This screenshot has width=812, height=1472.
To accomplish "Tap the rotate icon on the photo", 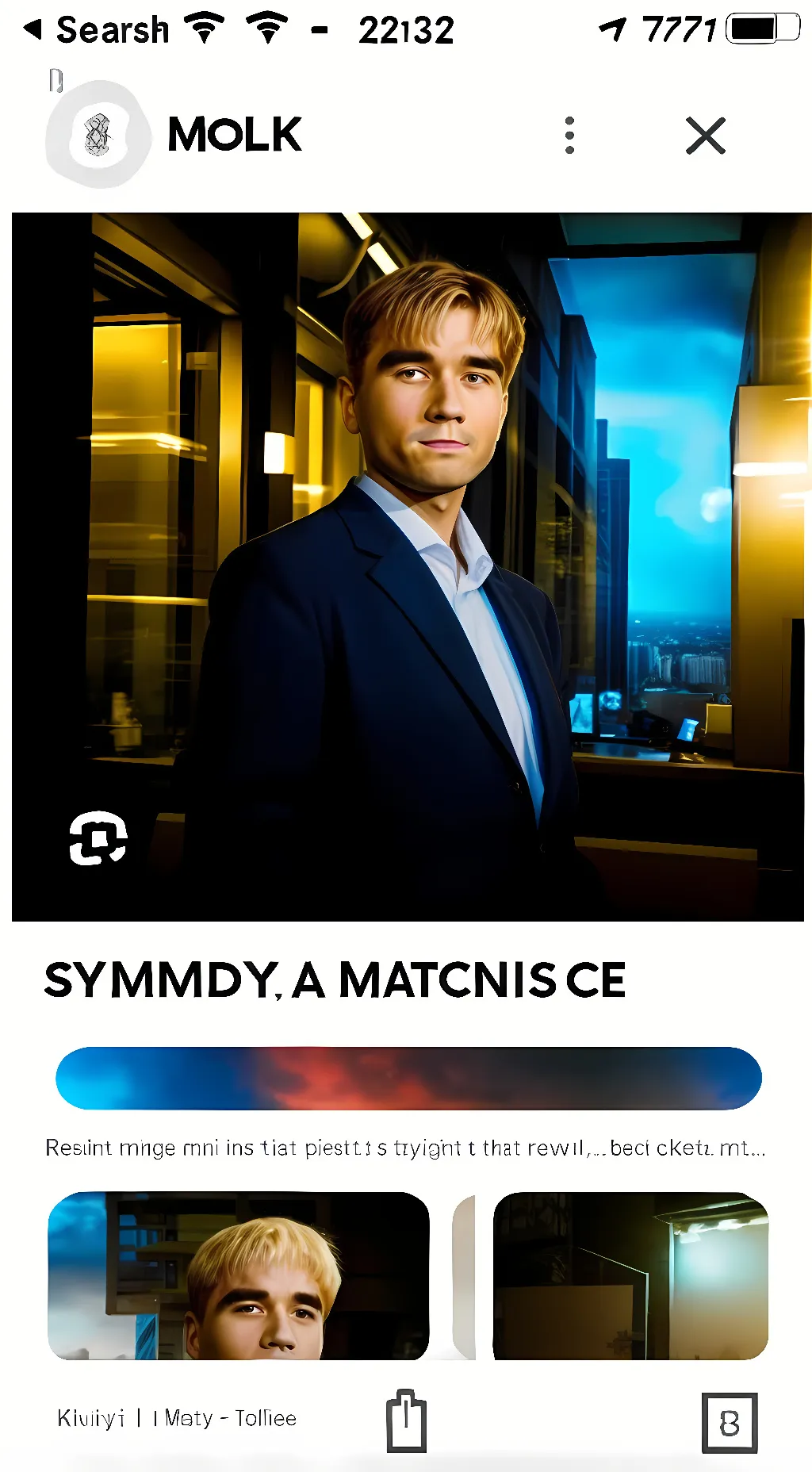I will click(98, 838).
